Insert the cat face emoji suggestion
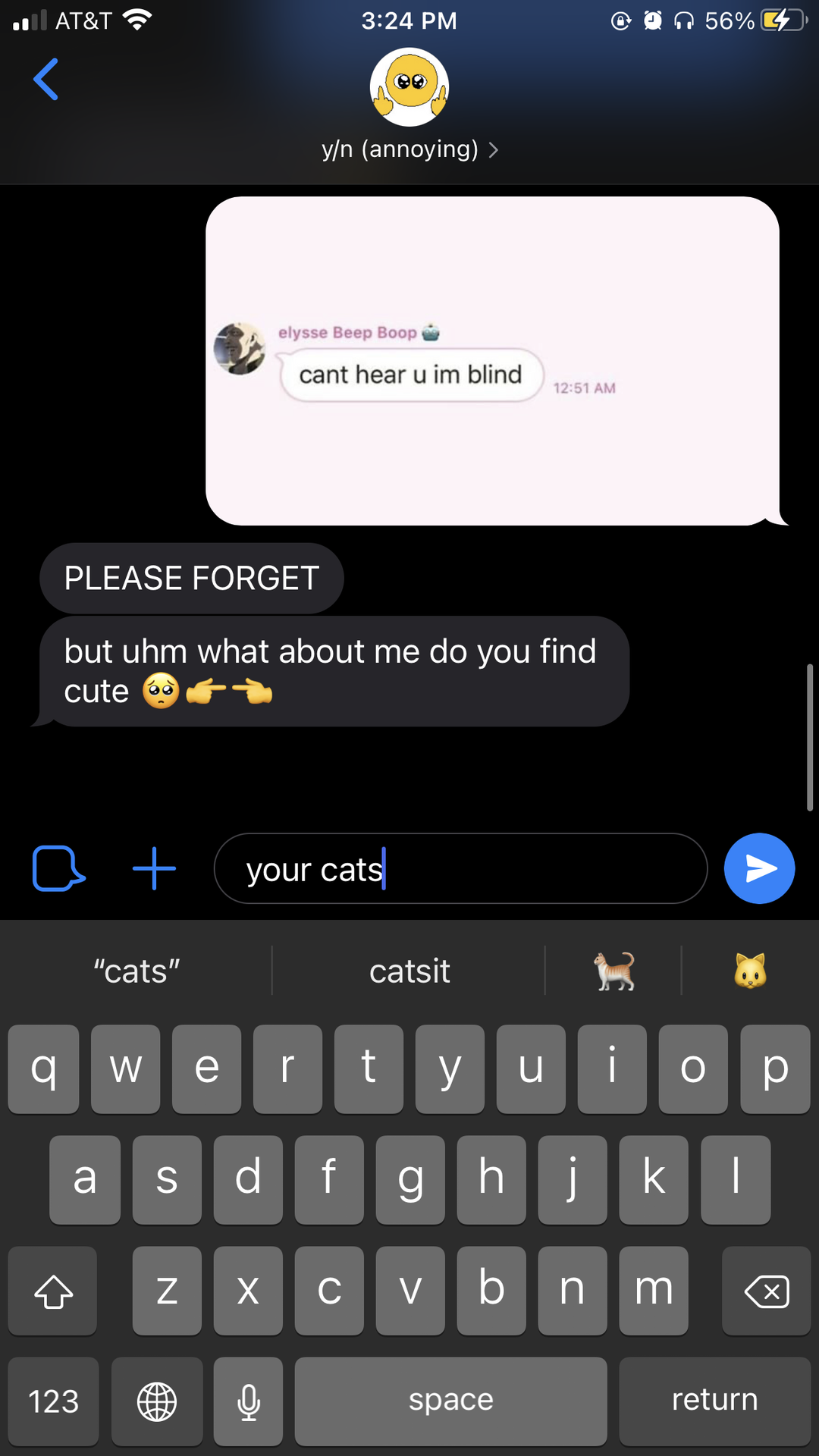The image size is (819, 1456). pos(750,971)
